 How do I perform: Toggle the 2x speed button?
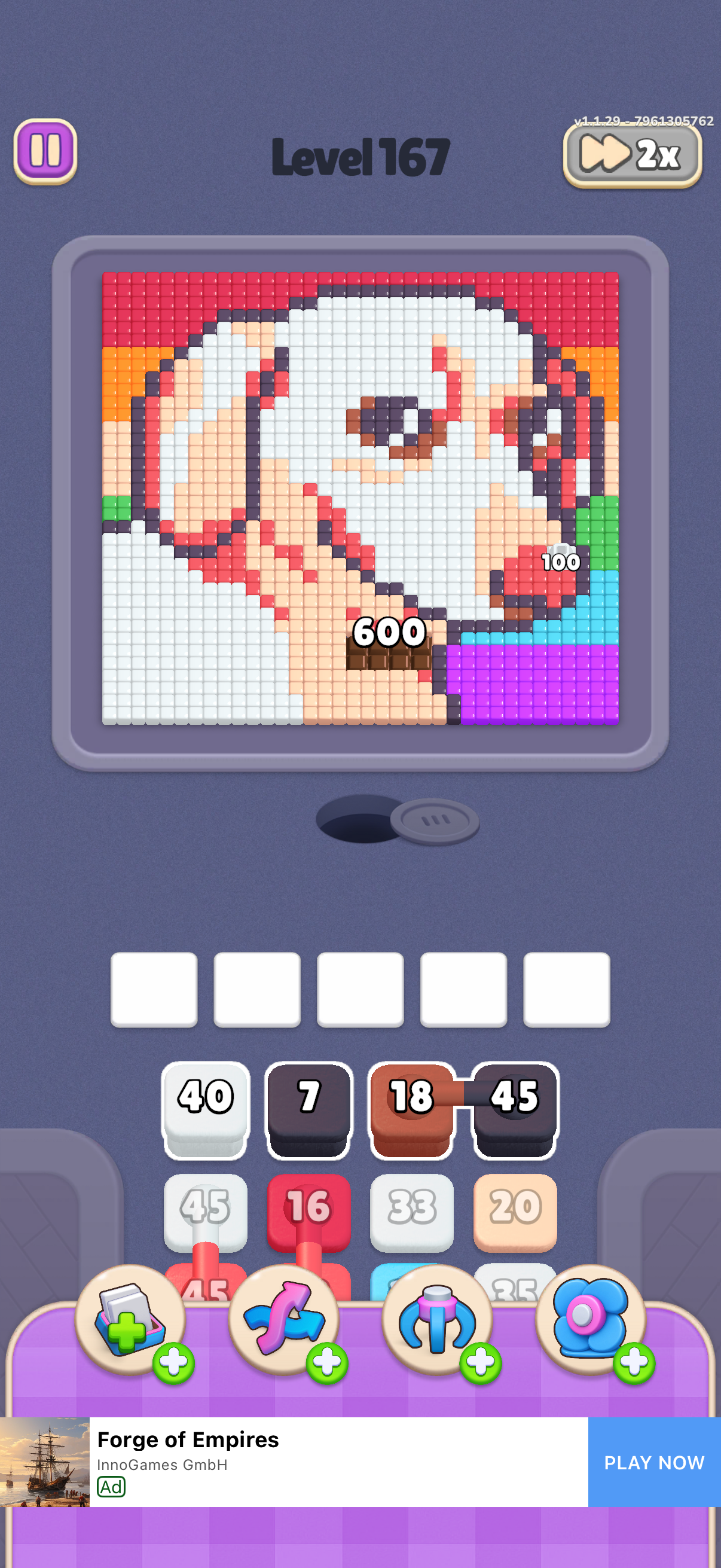point(632,155)
